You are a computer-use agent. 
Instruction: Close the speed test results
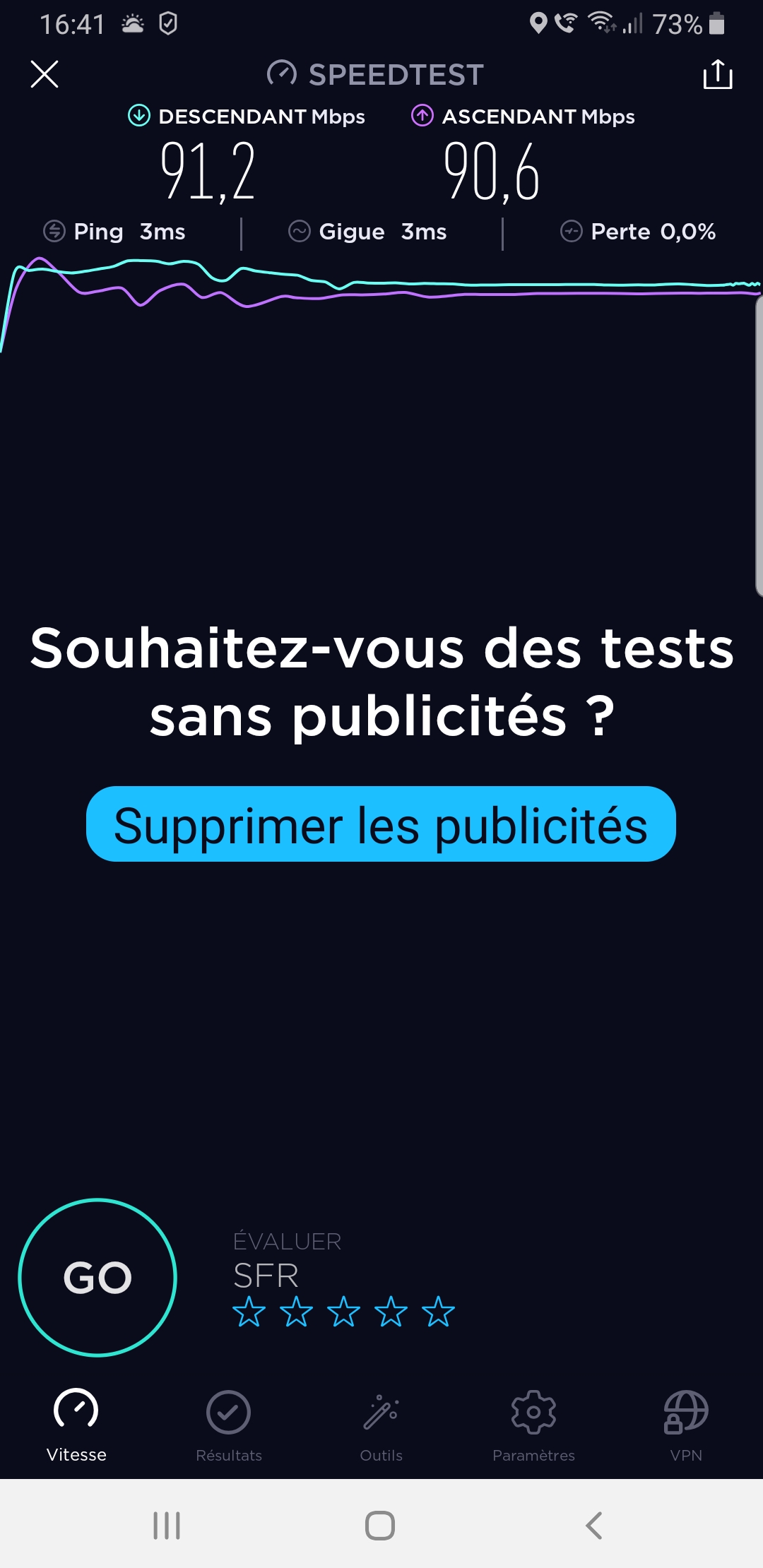coord(45,74)
